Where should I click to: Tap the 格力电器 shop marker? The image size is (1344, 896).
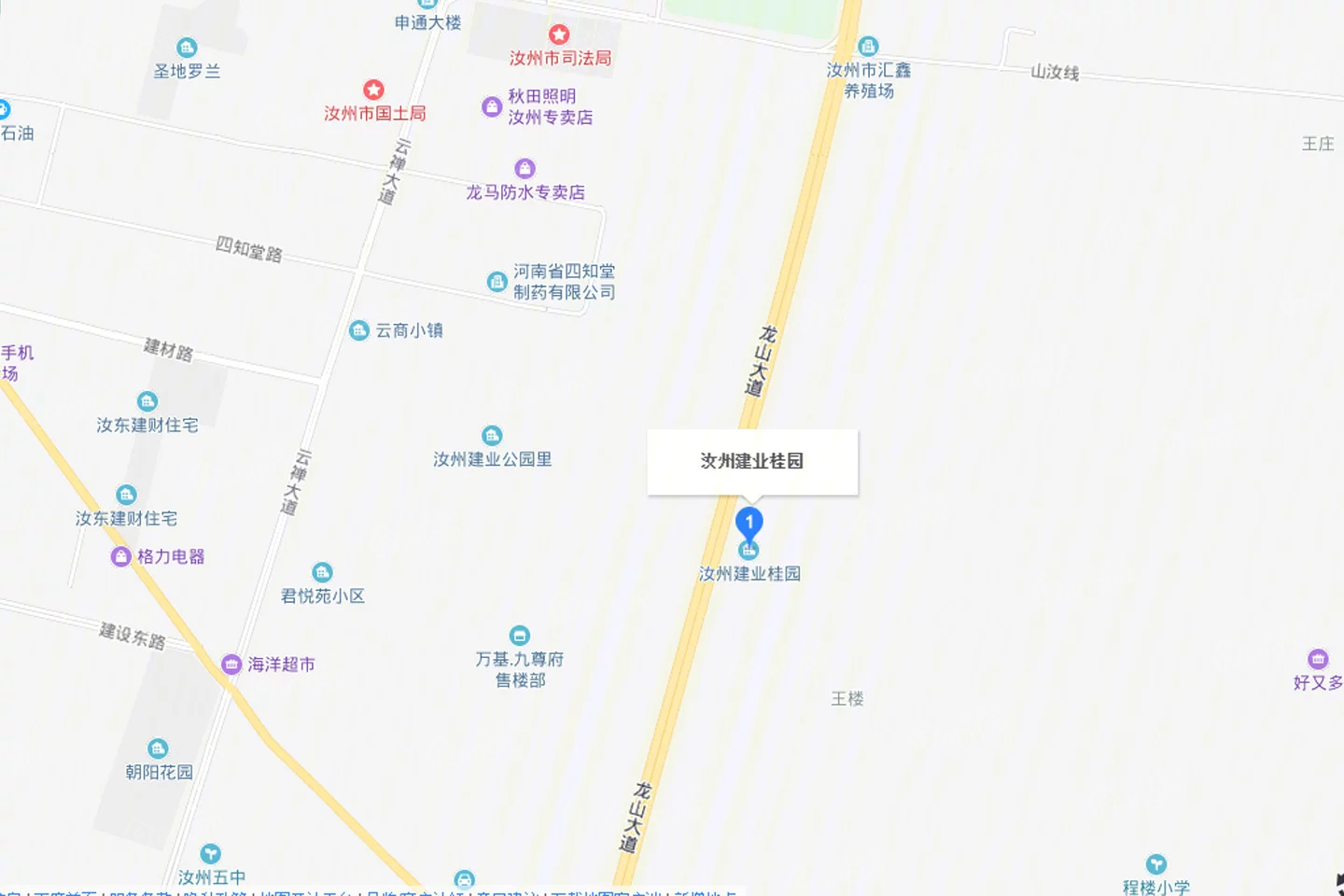tap(121, 557)
